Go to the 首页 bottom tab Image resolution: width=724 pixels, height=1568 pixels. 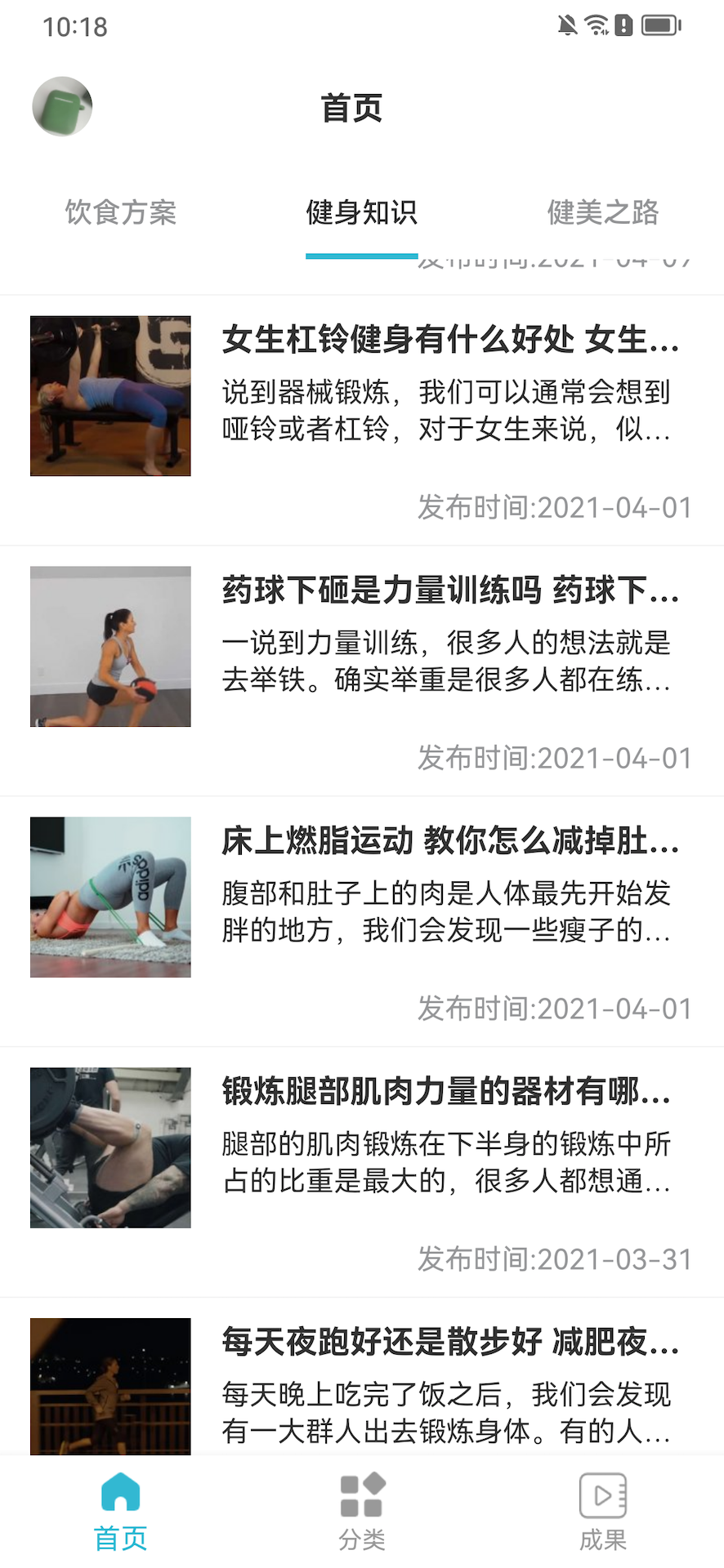[121, 1512]
